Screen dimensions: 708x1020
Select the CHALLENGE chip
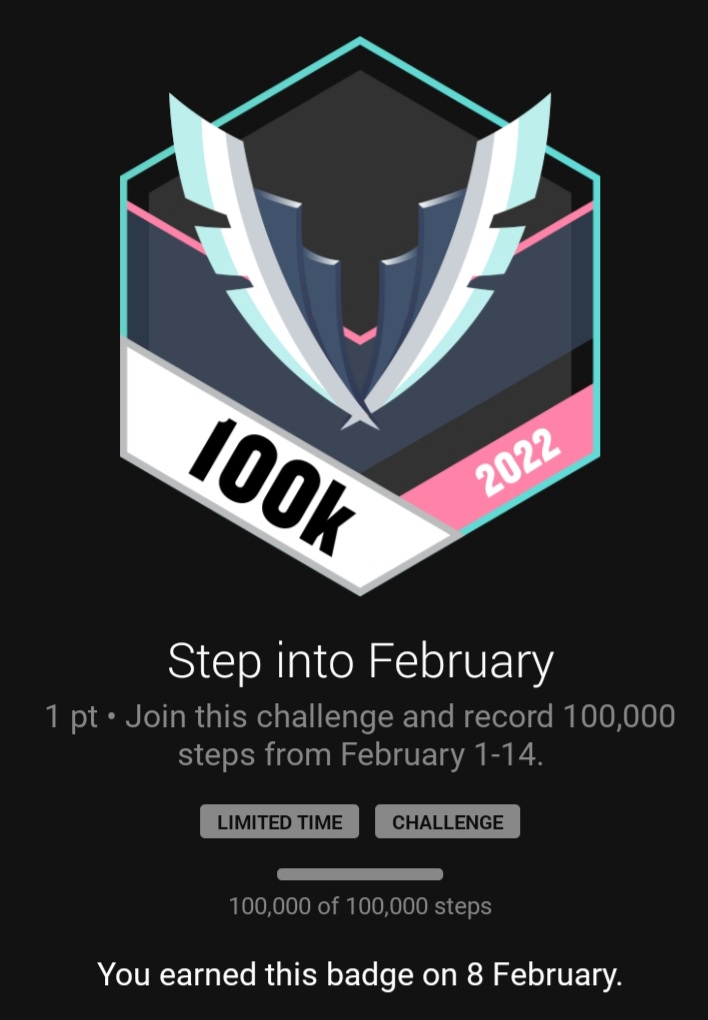coord(447,822)
